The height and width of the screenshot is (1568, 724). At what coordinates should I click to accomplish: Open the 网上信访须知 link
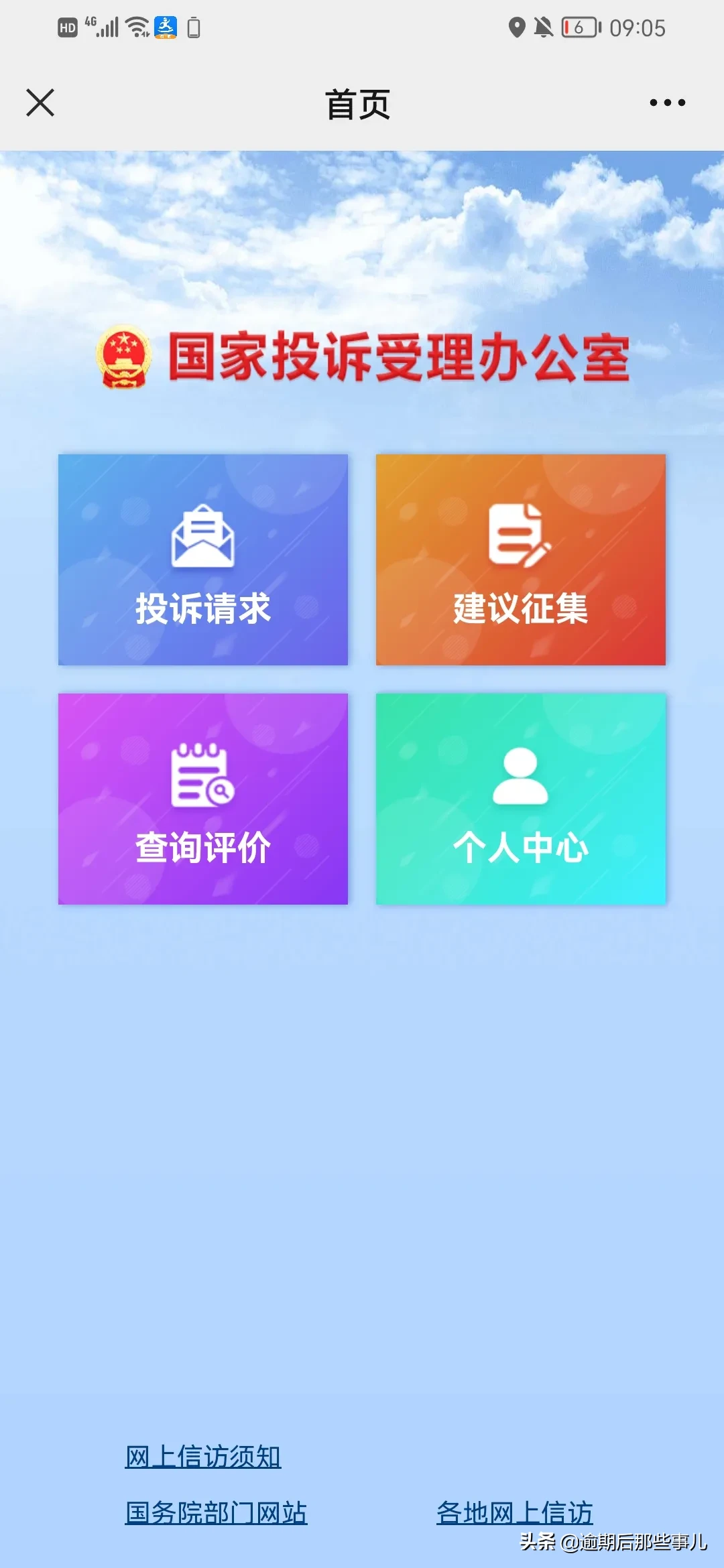(x=203, y=1457)
